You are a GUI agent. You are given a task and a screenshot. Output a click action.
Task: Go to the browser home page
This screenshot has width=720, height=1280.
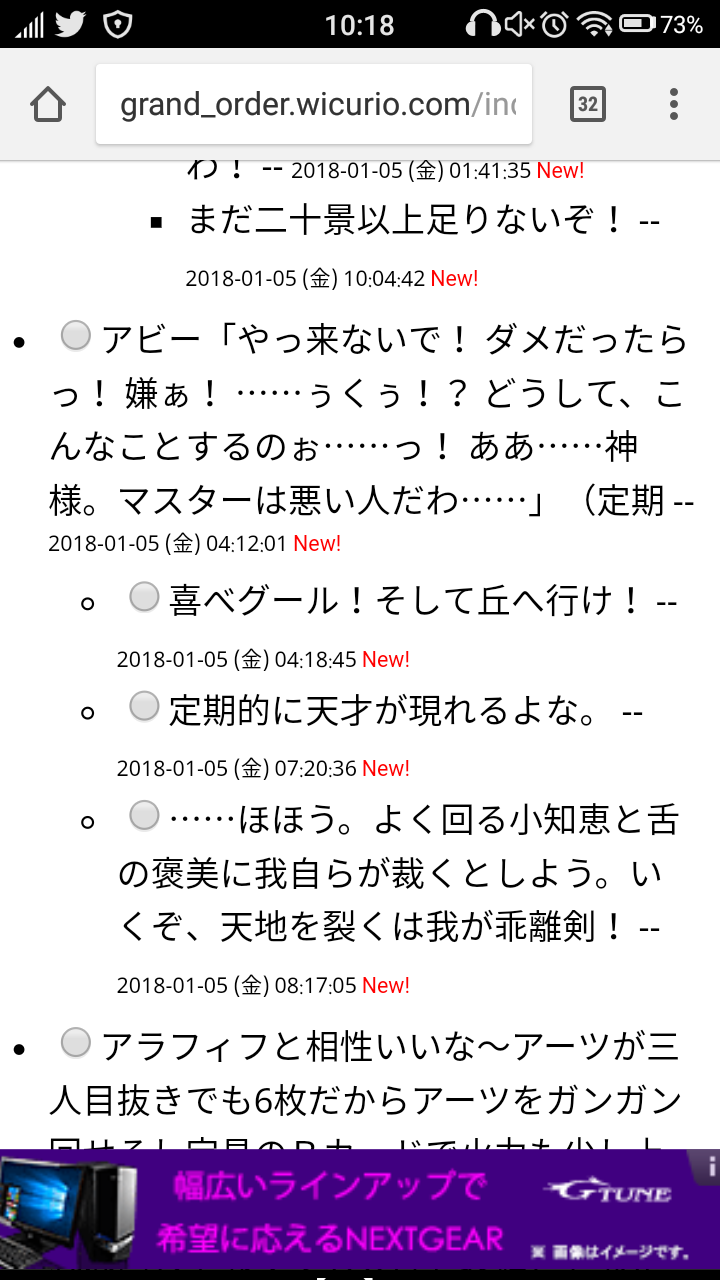coord(48,104)
